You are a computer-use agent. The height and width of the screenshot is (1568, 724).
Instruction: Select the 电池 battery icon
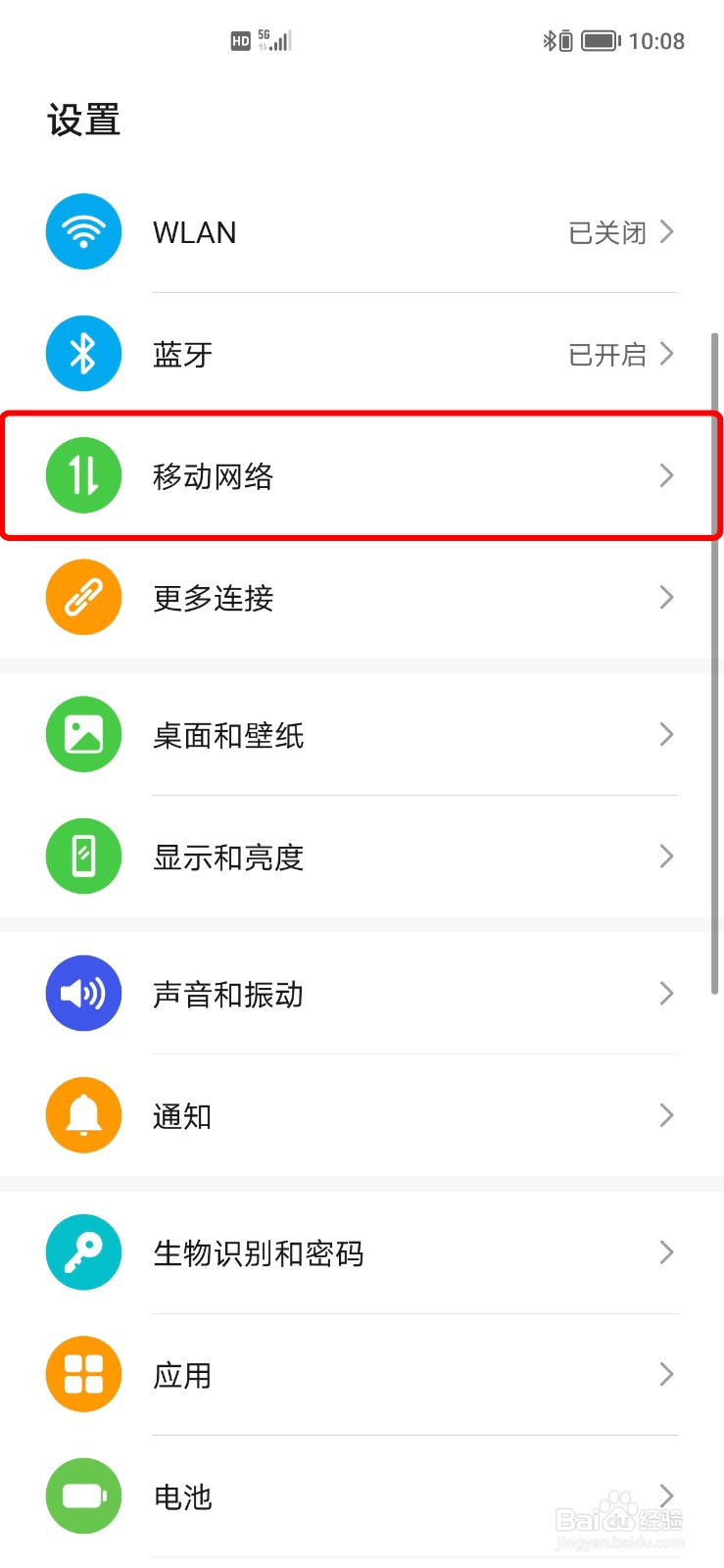point(83,1496)
